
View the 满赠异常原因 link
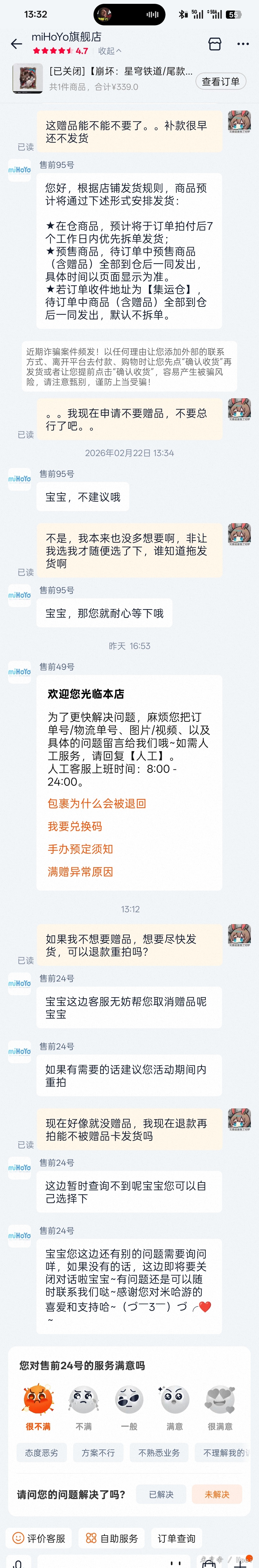(x=80, y=872)
